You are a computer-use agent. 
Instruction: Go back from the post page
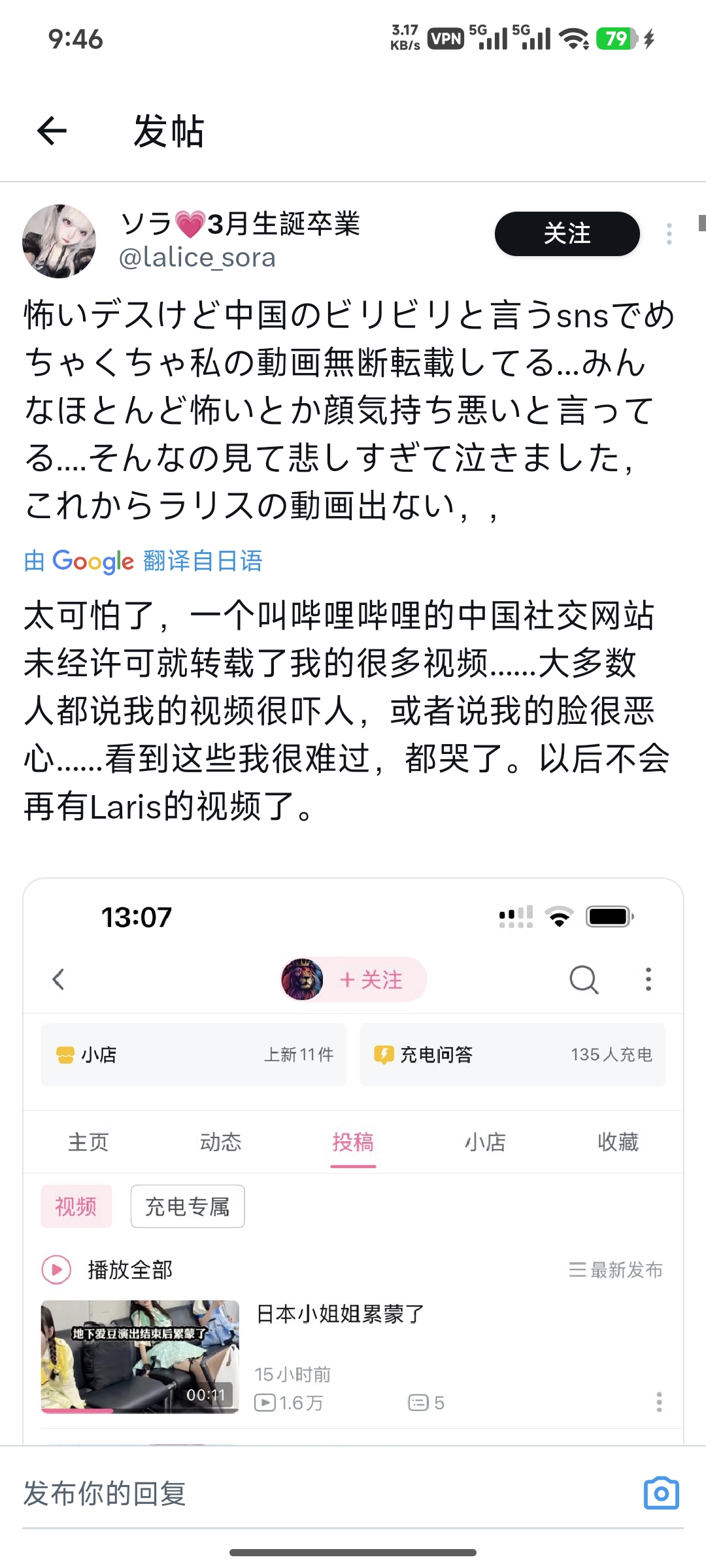(x=52, y=131)
